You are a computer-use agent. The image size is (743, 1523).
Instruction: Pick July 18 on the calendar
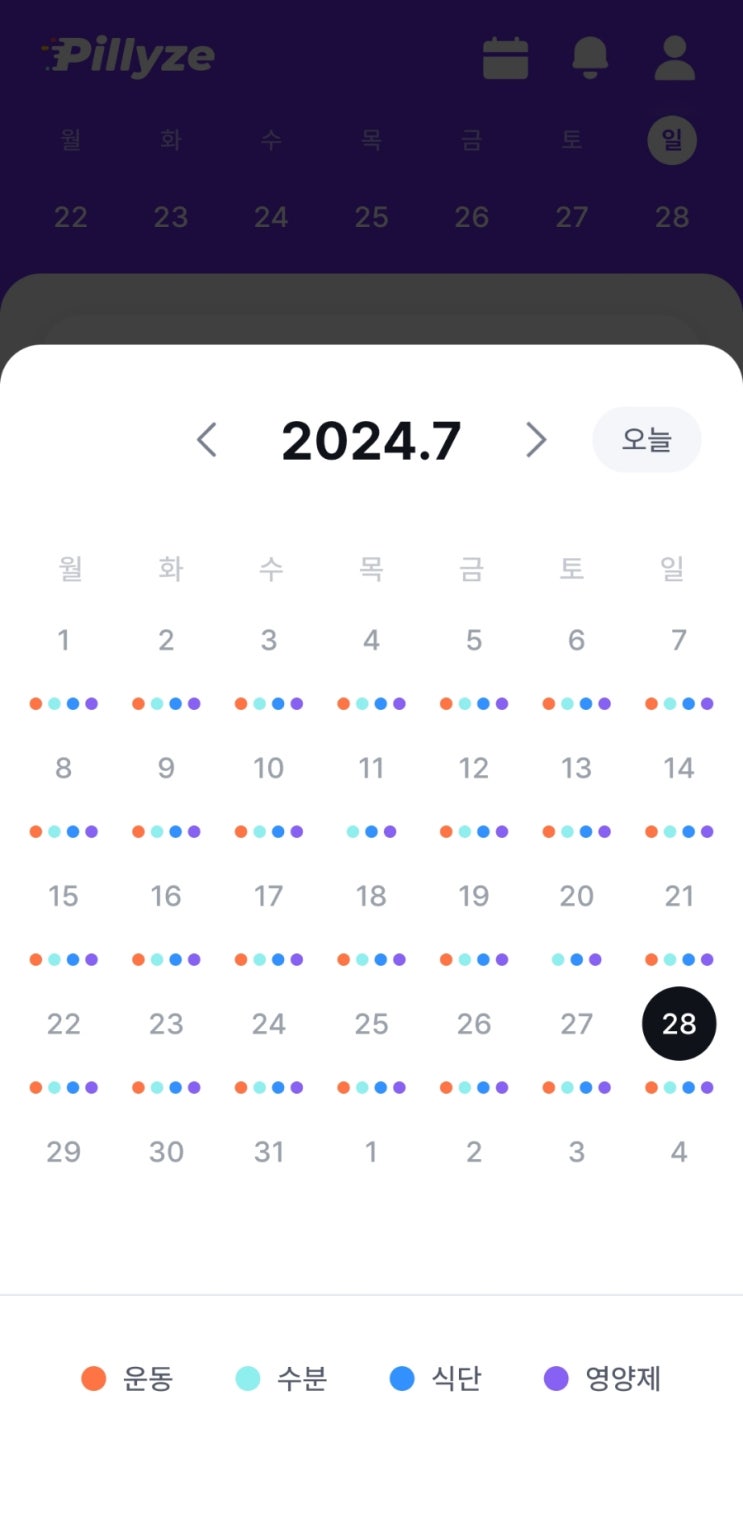[x=371, y=896]
